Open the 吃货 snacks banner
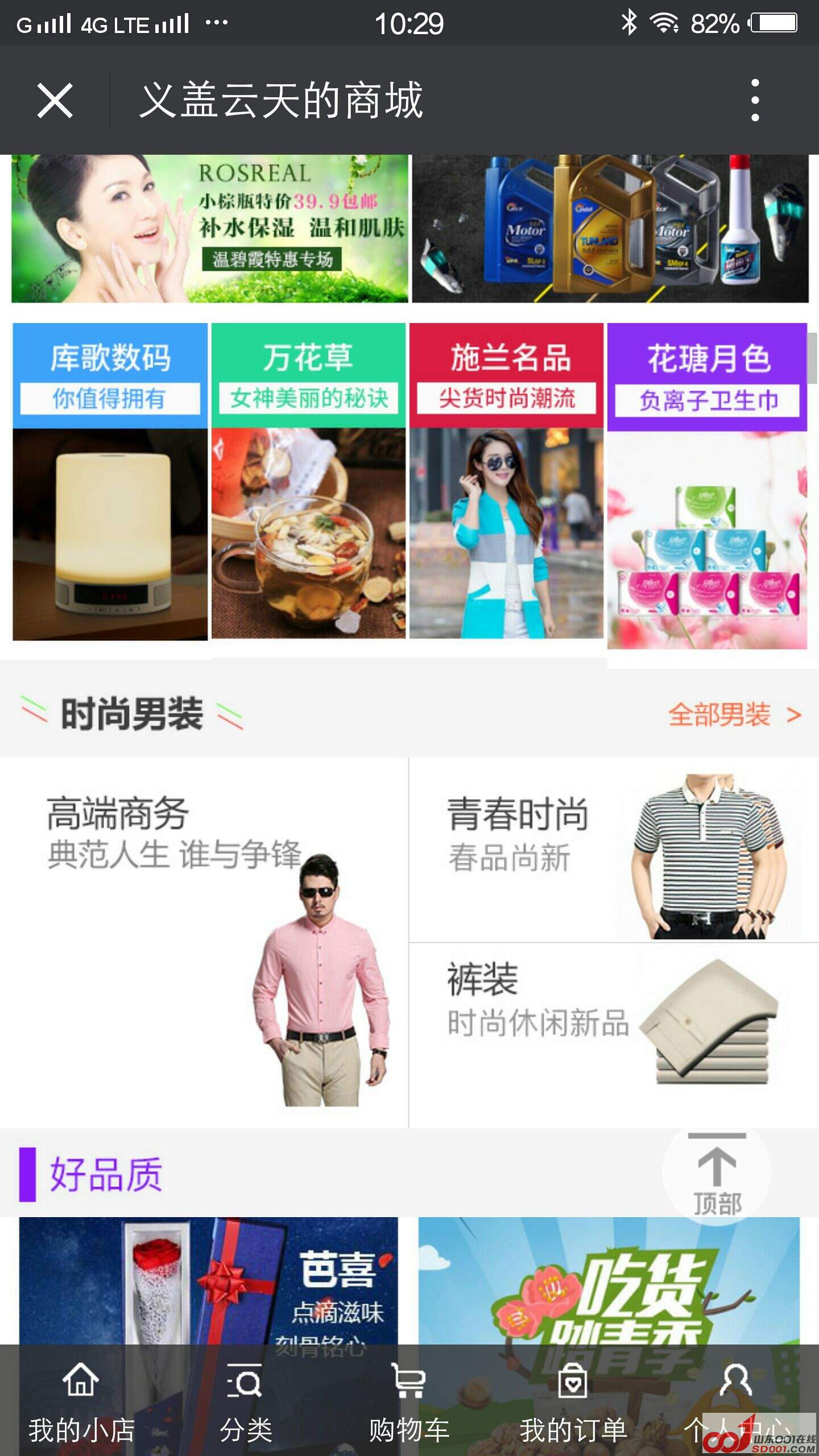819x1456 pixels. (x=609, y=1280)
